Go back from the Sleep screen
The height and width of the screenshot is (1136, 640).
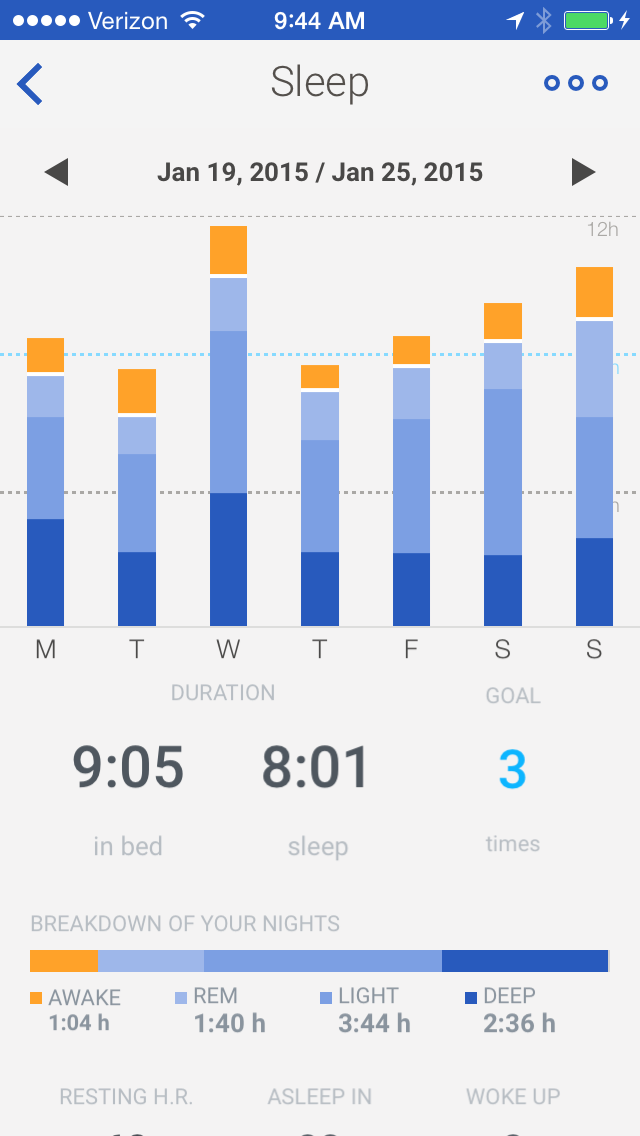30,84
